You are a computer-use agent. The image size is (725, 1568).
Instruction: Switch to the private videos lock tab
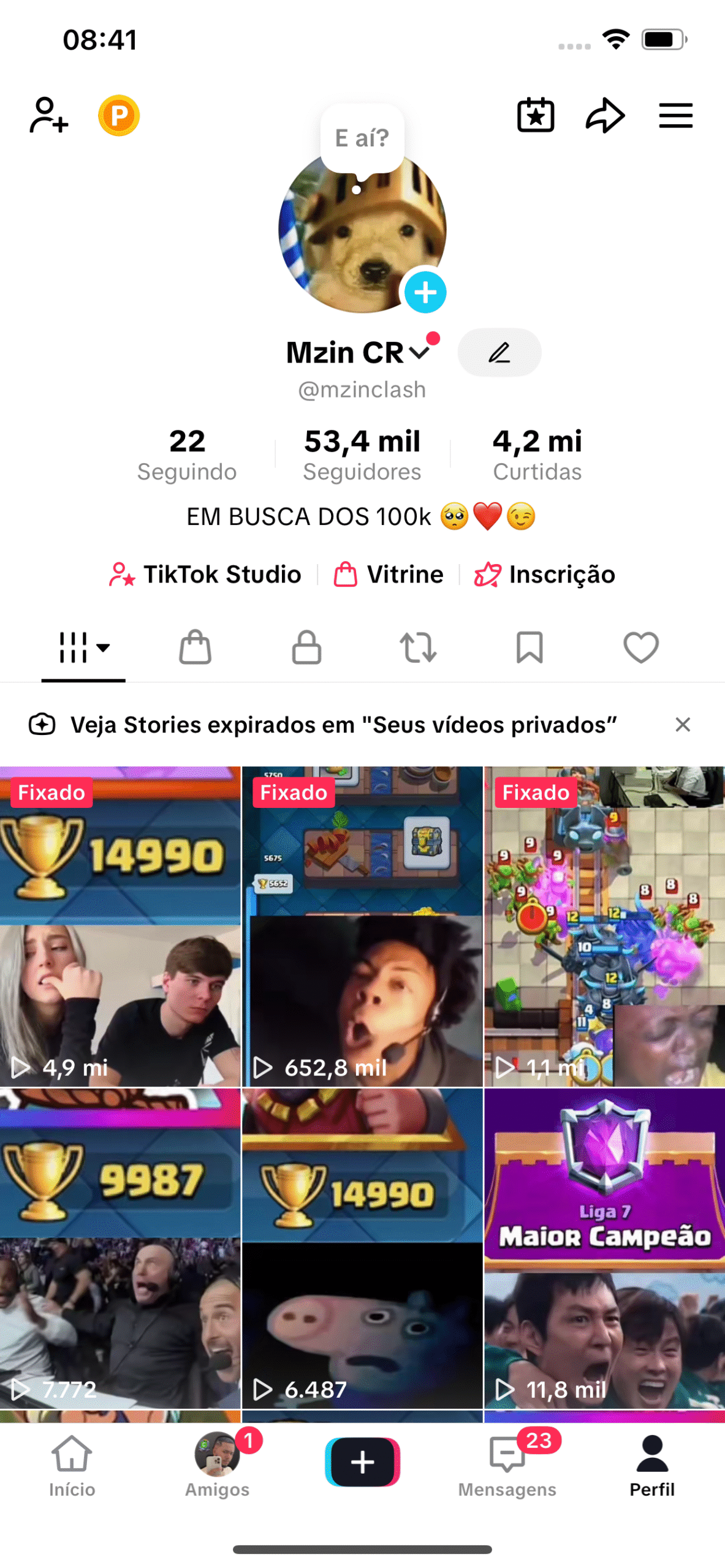click(x=306, y=647)
